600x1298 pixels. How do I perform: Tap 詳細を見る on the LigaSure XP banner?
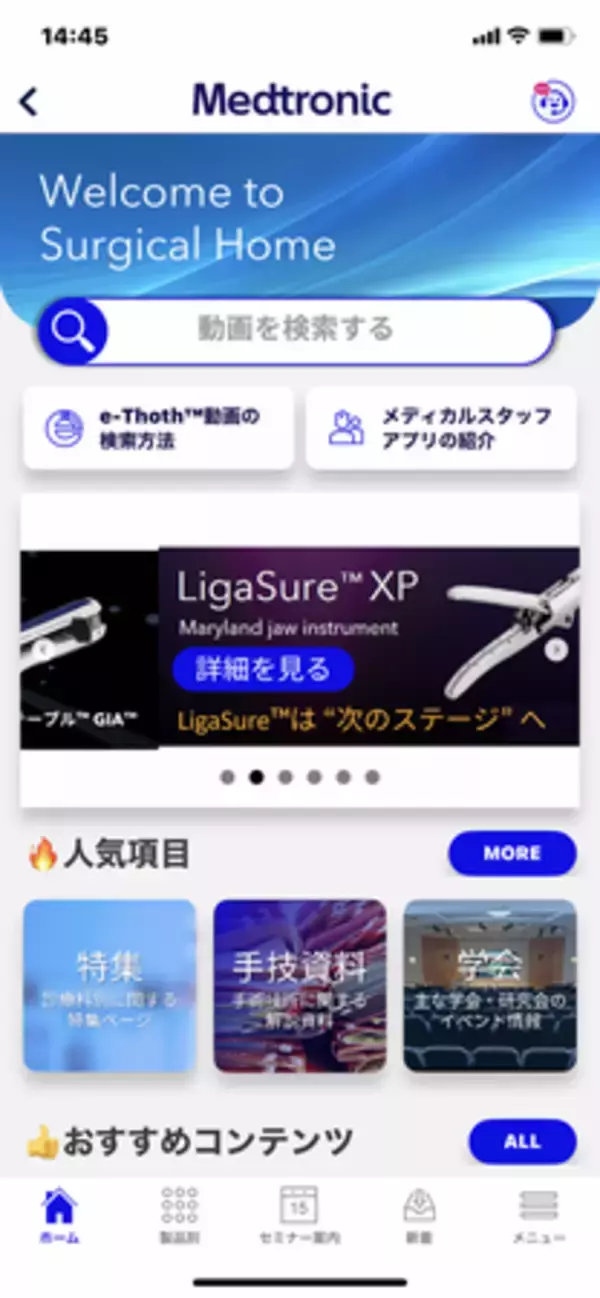pos(264,669)
